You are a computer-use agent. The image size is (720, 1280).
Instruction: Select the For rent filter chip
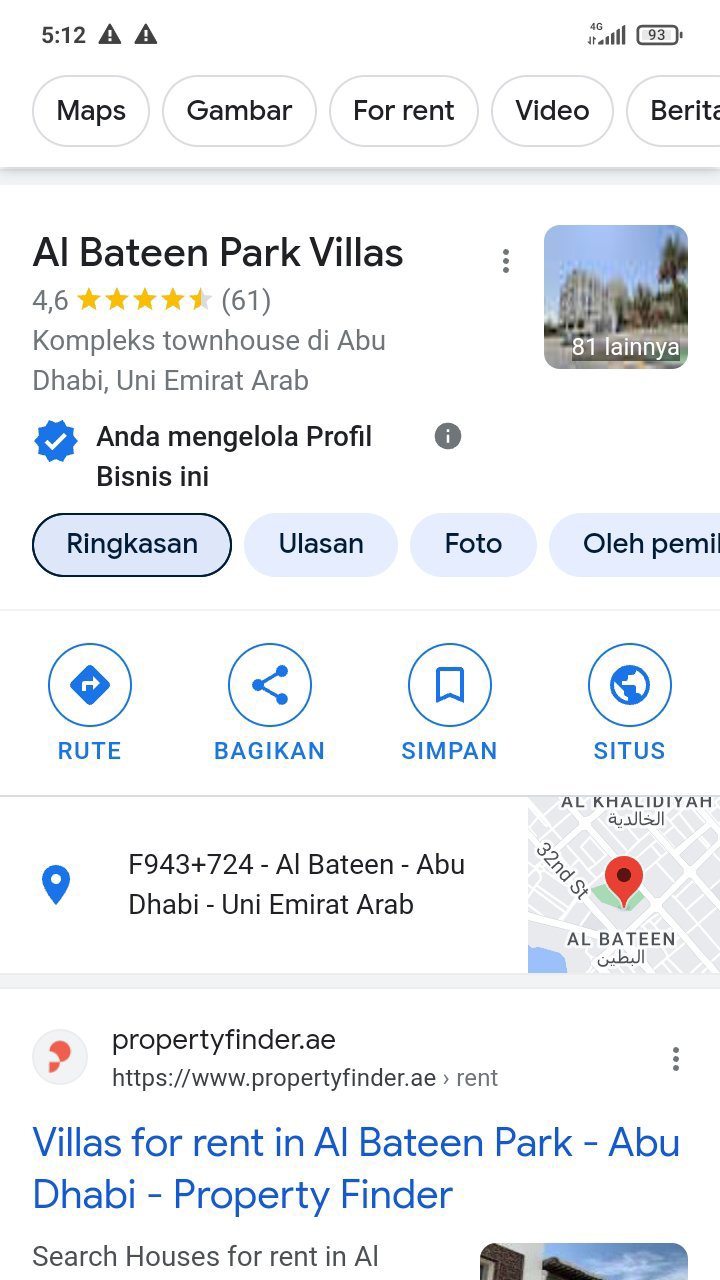[x=403, y=111]
